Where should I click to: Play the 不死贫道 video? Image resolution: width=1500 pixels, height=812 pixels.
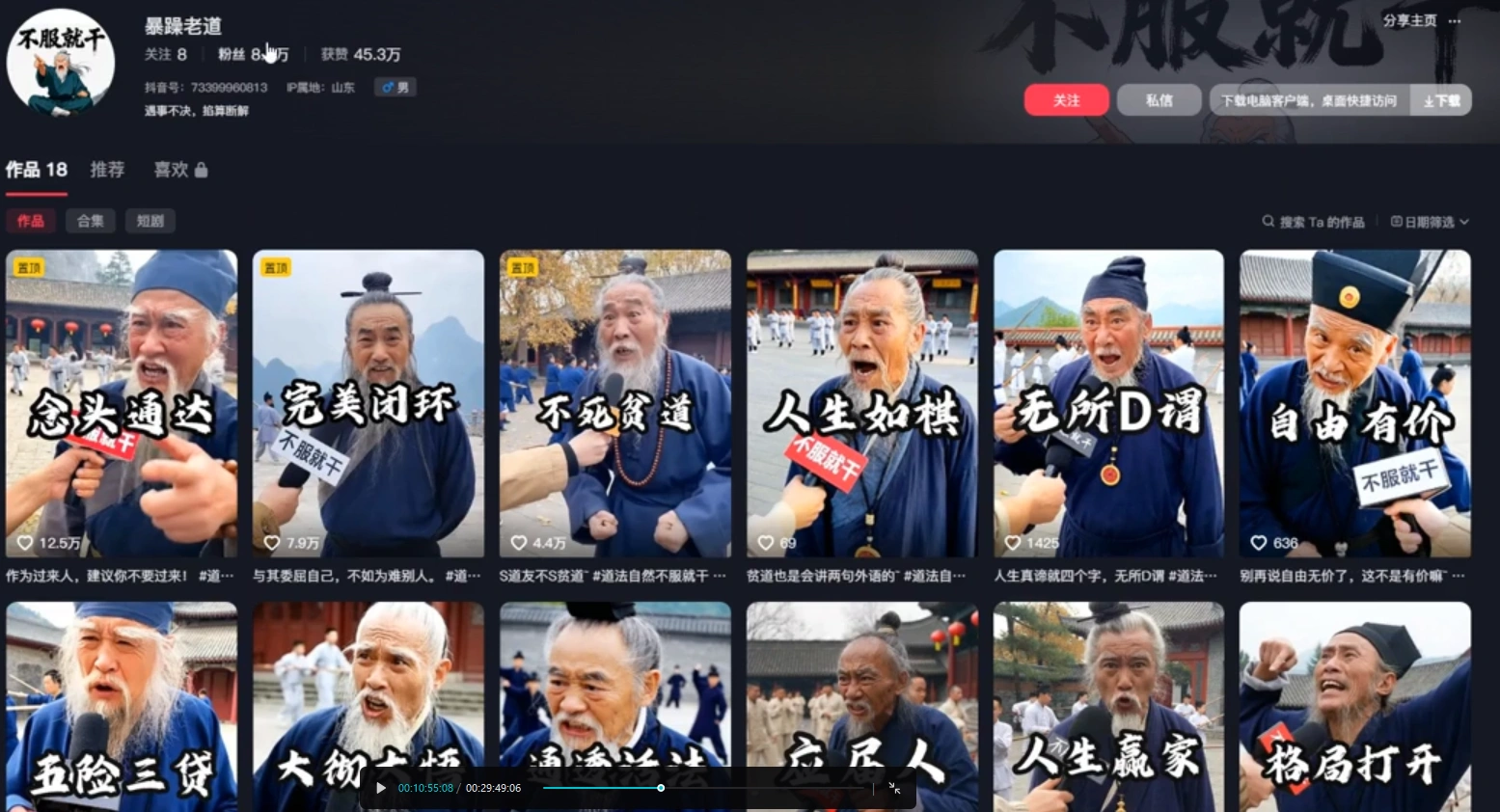pos(615,403)
